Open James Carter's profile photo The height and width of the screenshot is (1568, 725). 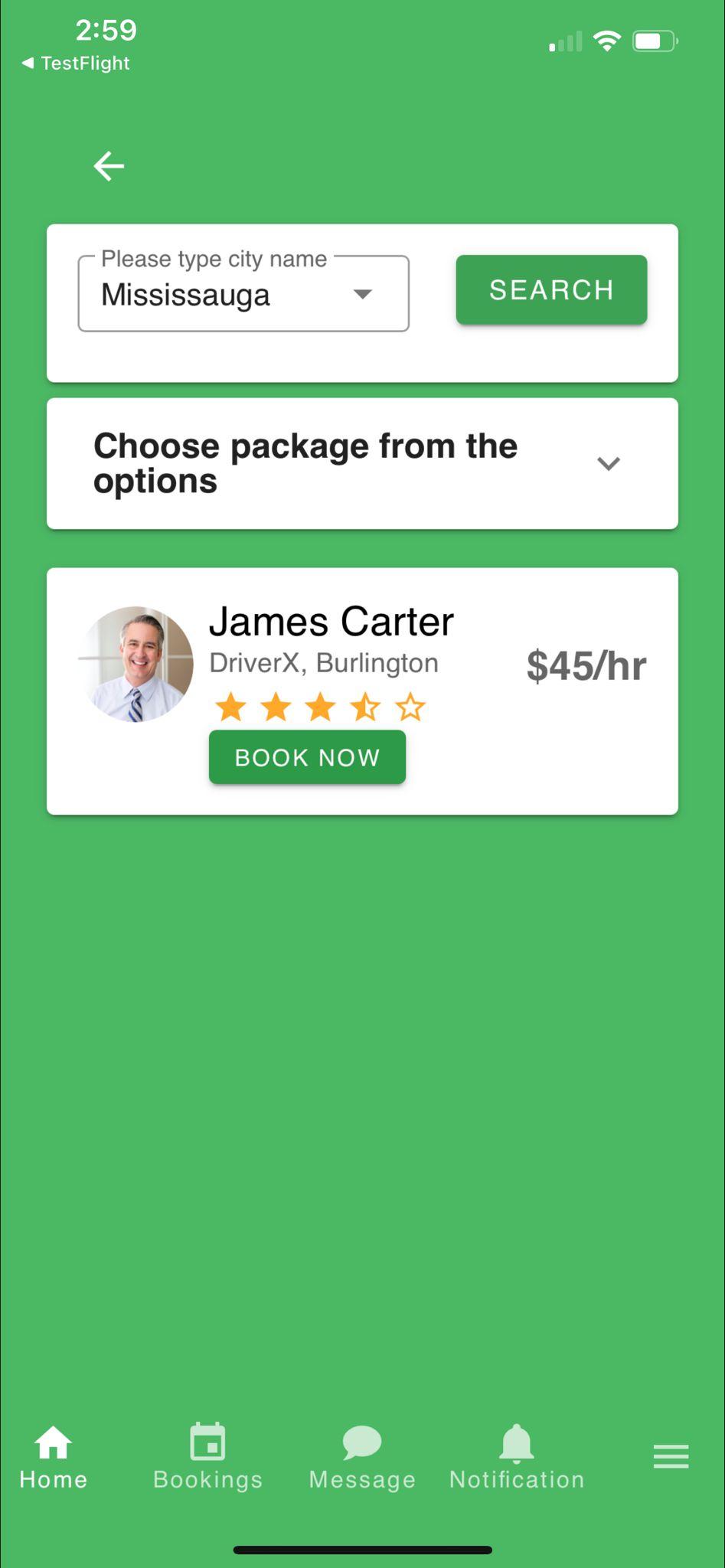point(136,664)
